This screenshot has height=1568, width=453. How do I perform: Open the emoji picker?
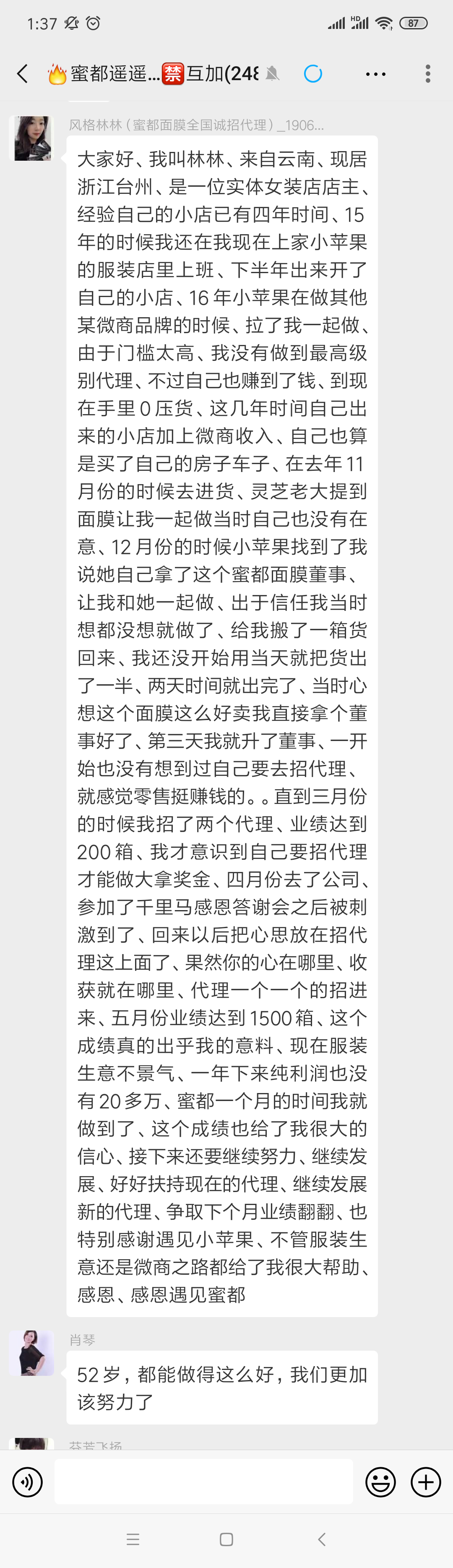pyautogui.click(x=380, y=1482)
